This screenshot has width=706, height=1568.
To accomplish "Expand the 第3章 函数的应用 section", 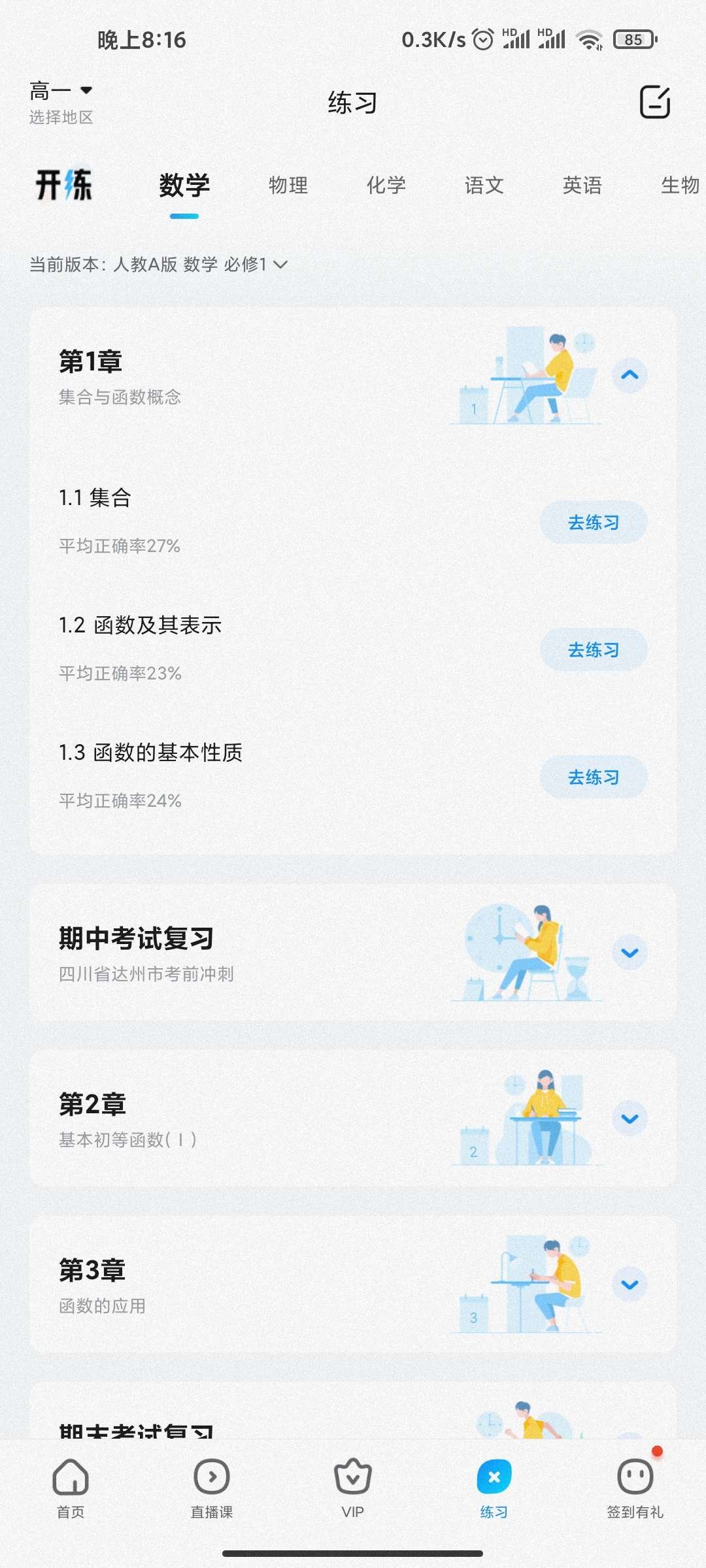I will click(x=630, y=1284).
